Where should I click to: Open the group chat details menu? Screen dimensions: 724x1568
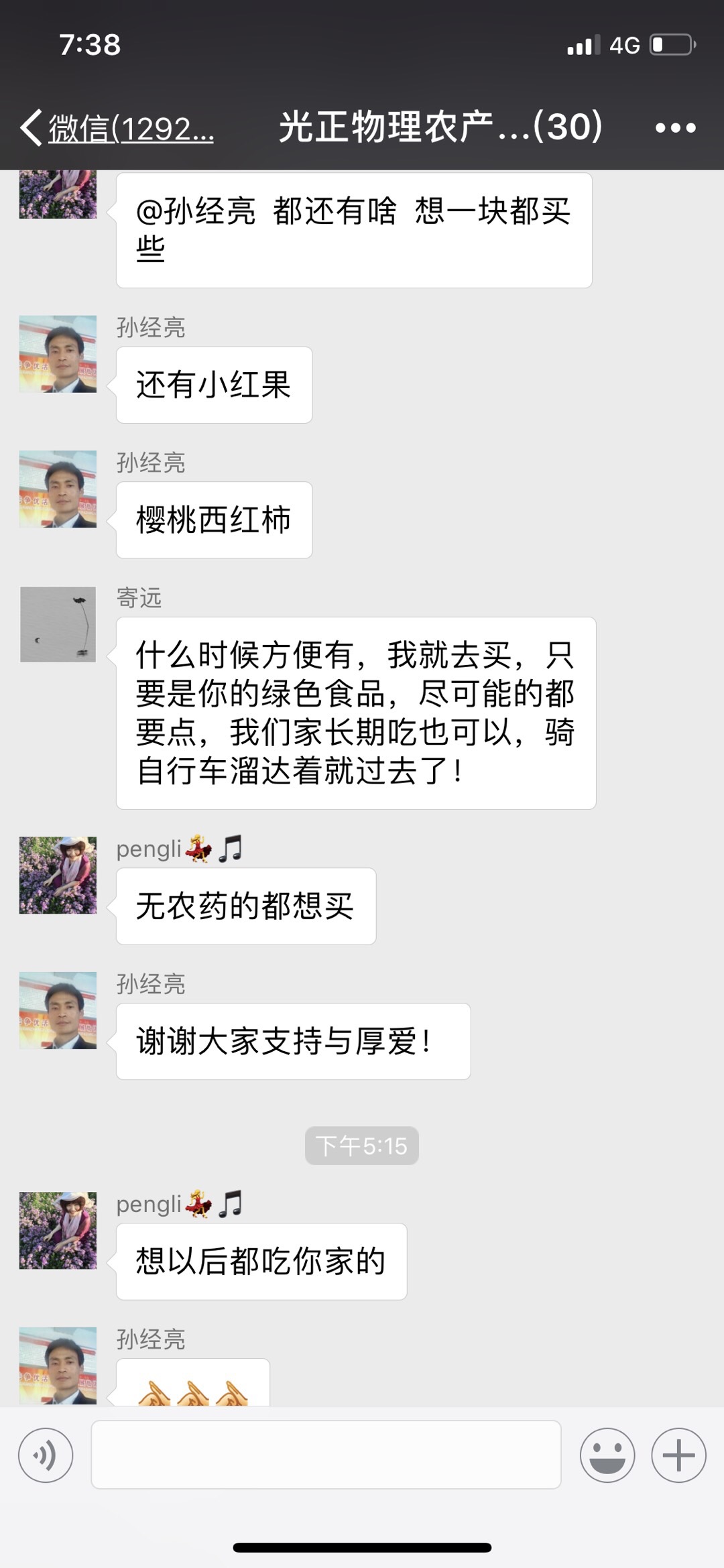point(675,127)
